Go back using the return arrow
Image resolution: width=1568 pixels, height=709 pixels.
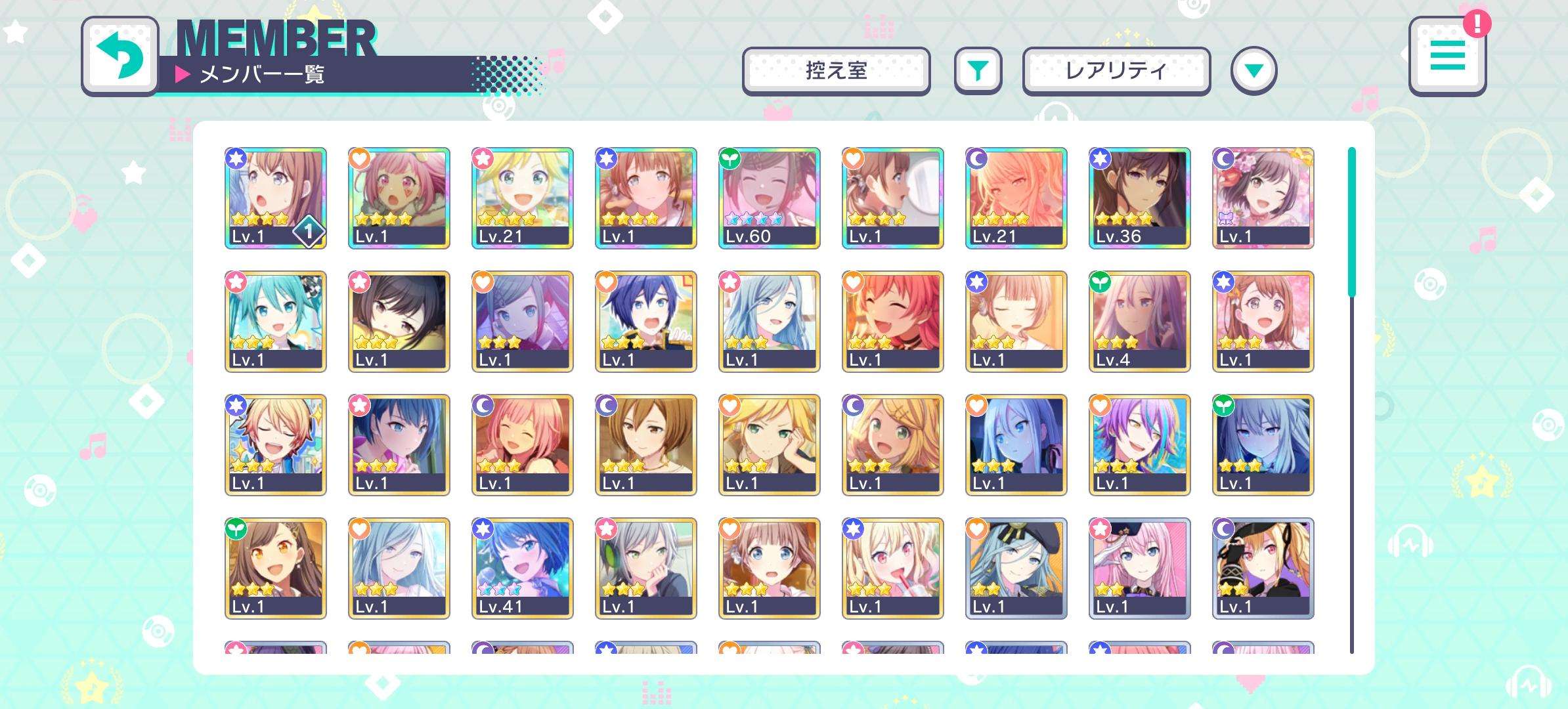tap(120, 56)
